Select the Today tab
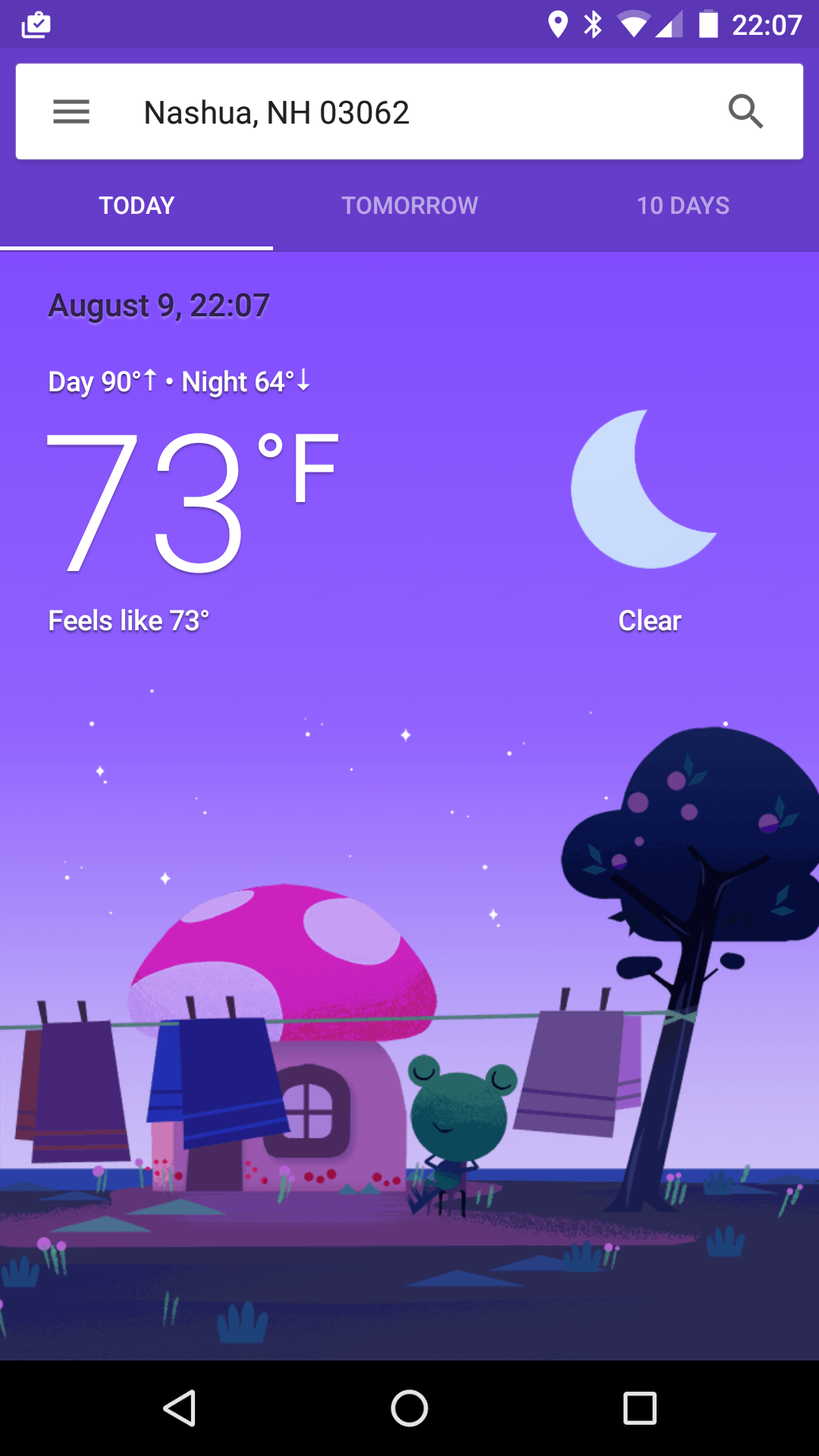Image resolution: width=819 pixels, height=1456 pixels. (x=136, y=206)
